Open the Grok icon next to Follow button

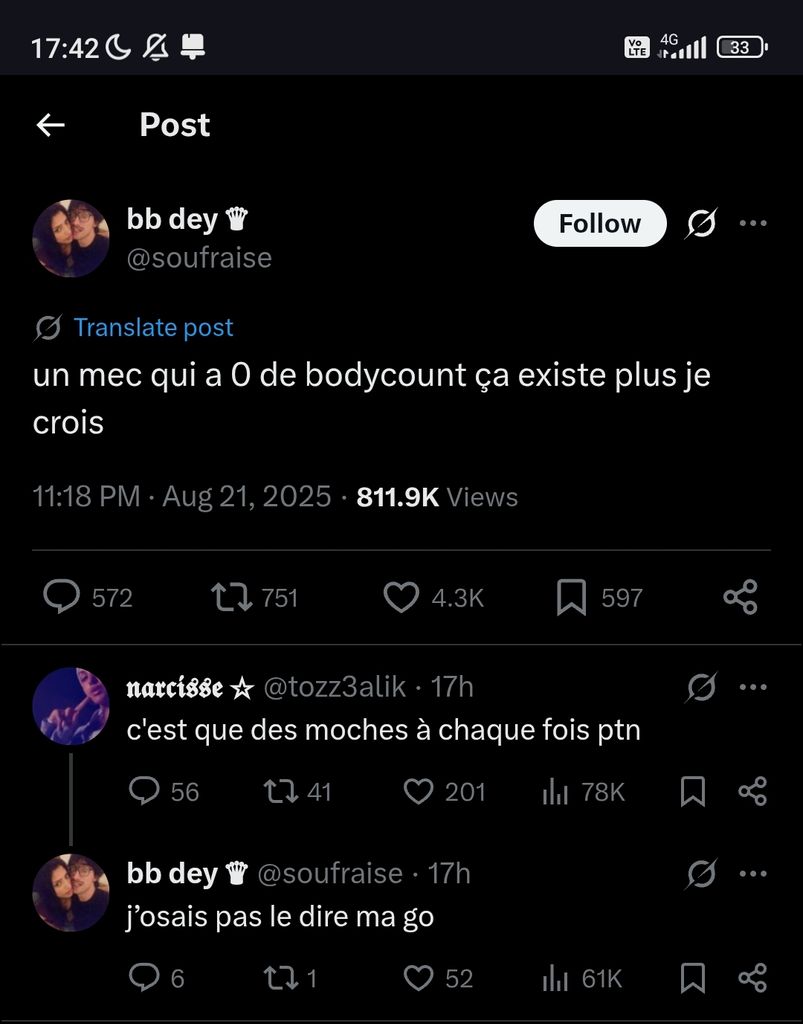[701, 224]
